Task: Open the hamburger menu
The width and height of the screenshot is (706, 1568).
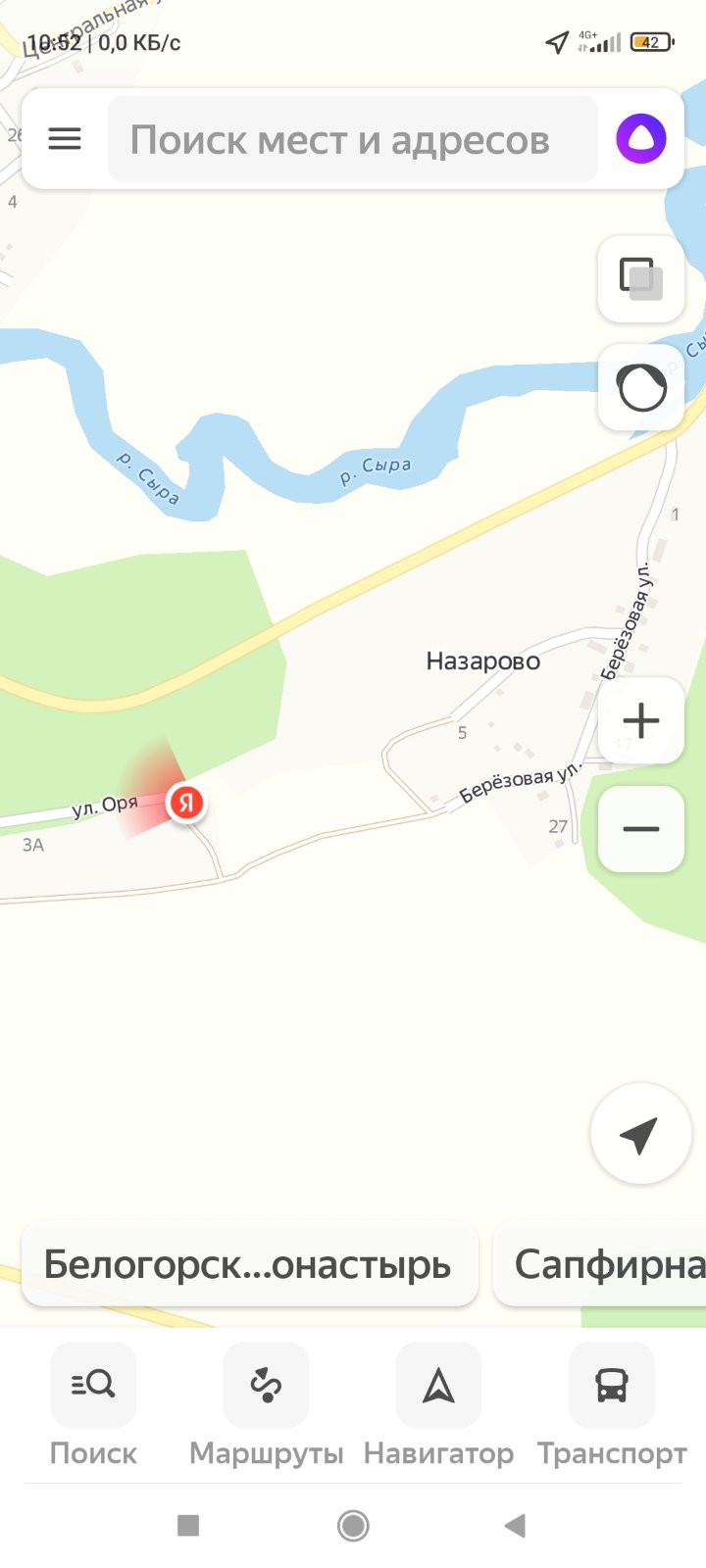Action: pos(65,139)
